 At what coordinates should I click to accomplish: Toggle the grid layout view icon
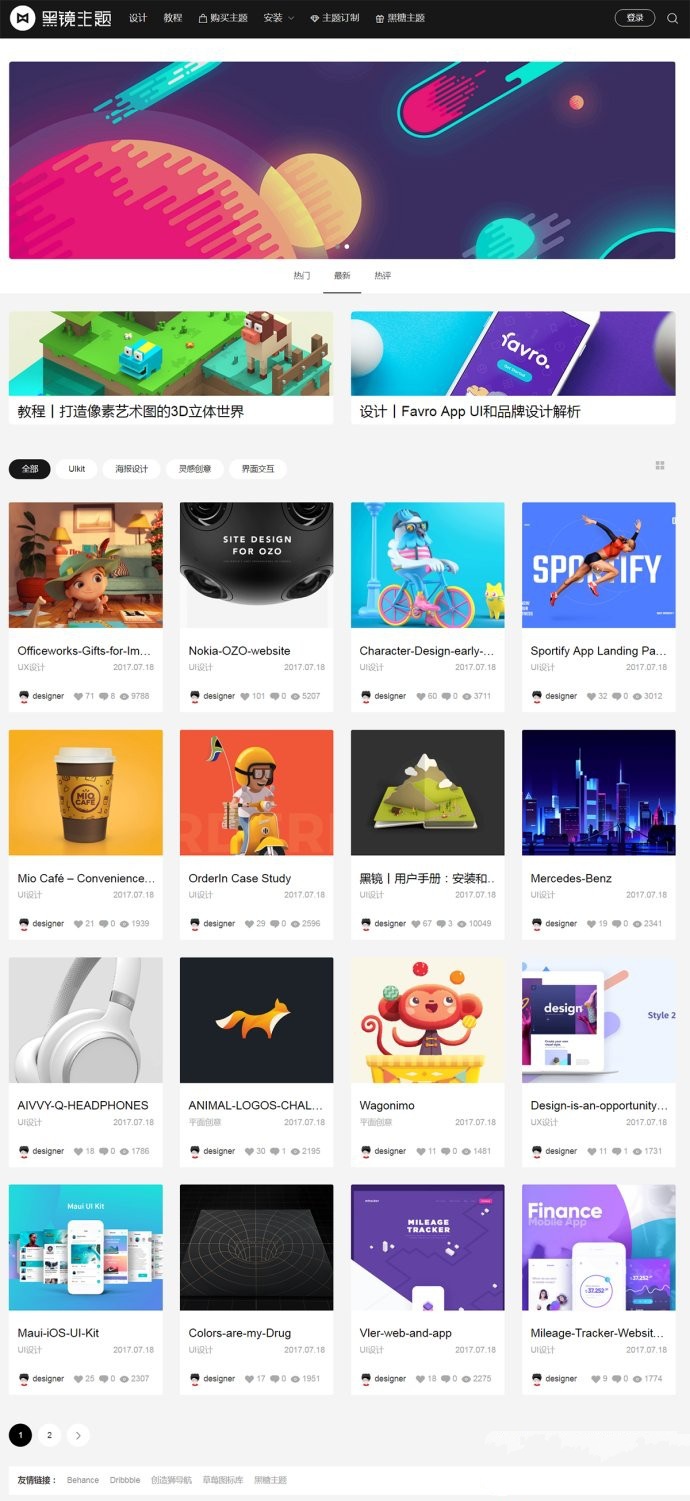coord(660,465)
